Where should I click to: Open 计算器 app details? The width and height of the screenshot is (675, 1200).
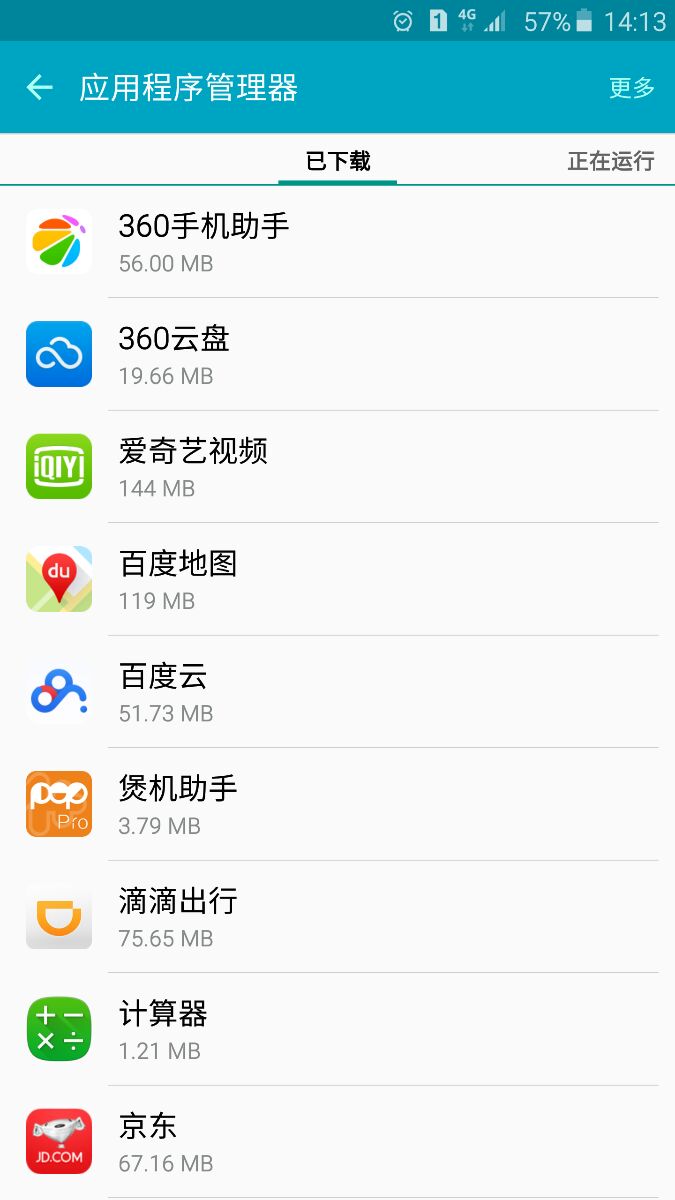pyautogui.click(x=337, y=1029)
